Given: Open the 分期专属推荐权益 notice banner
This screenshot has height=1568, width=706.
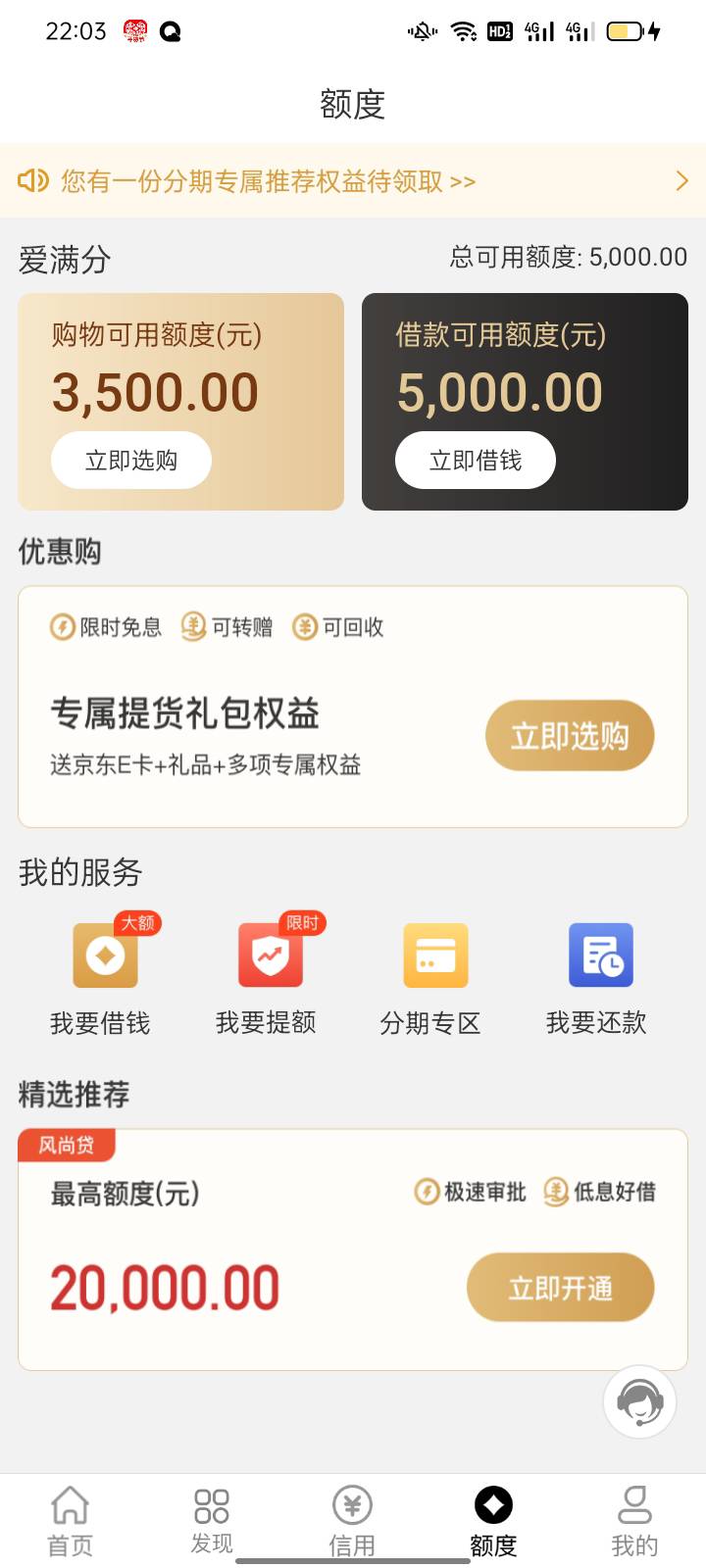Looking at the screenshot, I should click(x=353, y=180).
